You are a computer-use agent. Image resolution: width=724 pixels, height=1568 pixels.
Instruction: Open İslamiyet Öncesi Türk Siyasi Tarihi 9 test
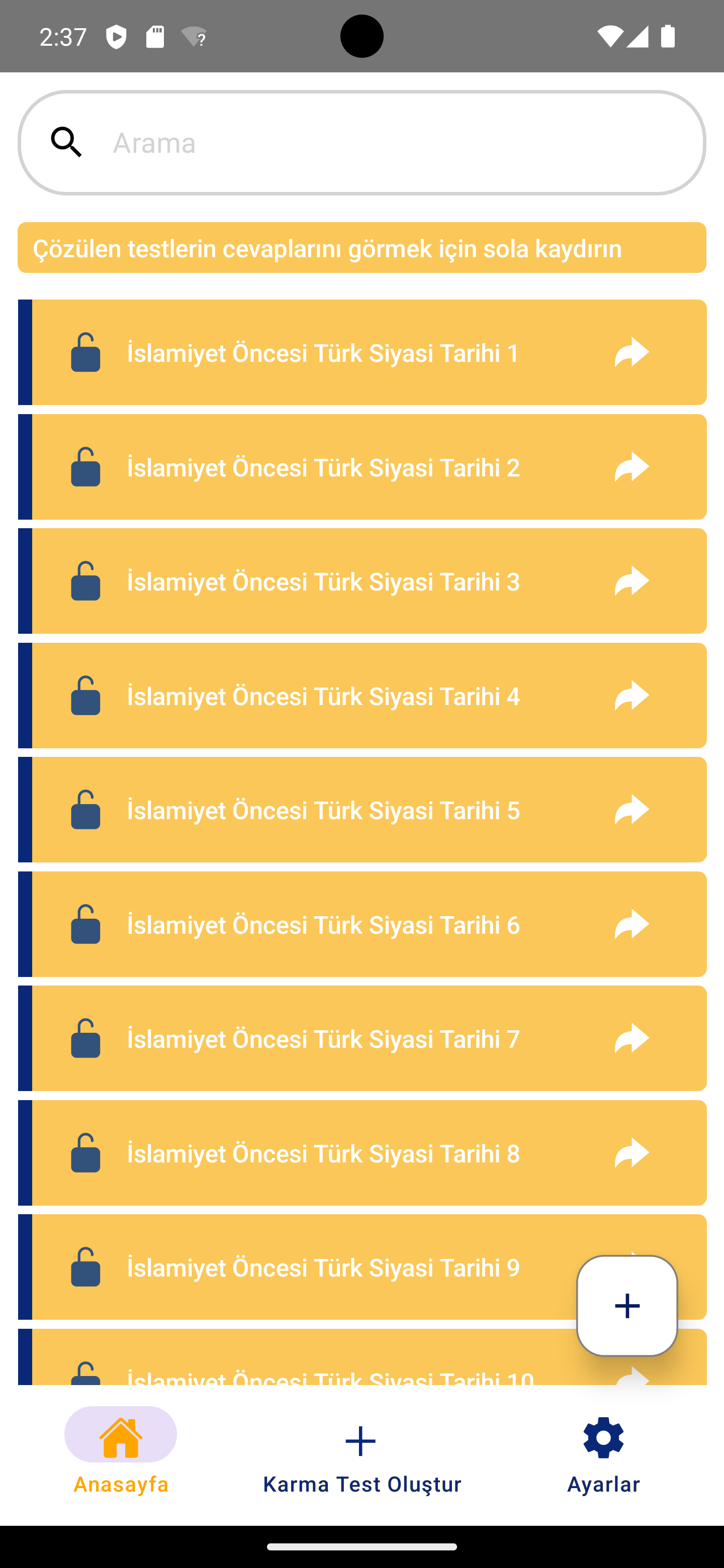coord(323,1267)
